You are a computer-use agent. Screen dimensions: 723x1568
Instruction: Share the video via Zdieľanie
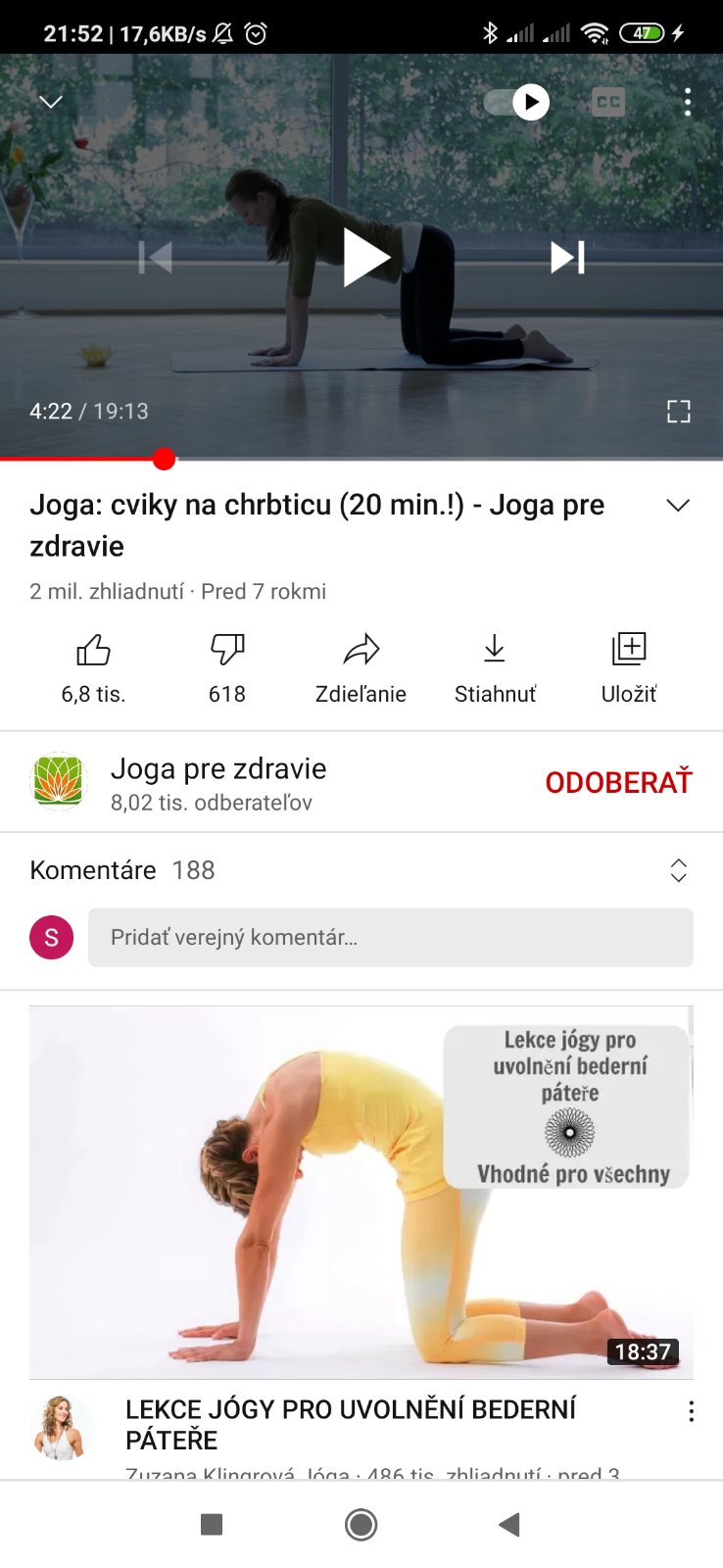[361, 666]
